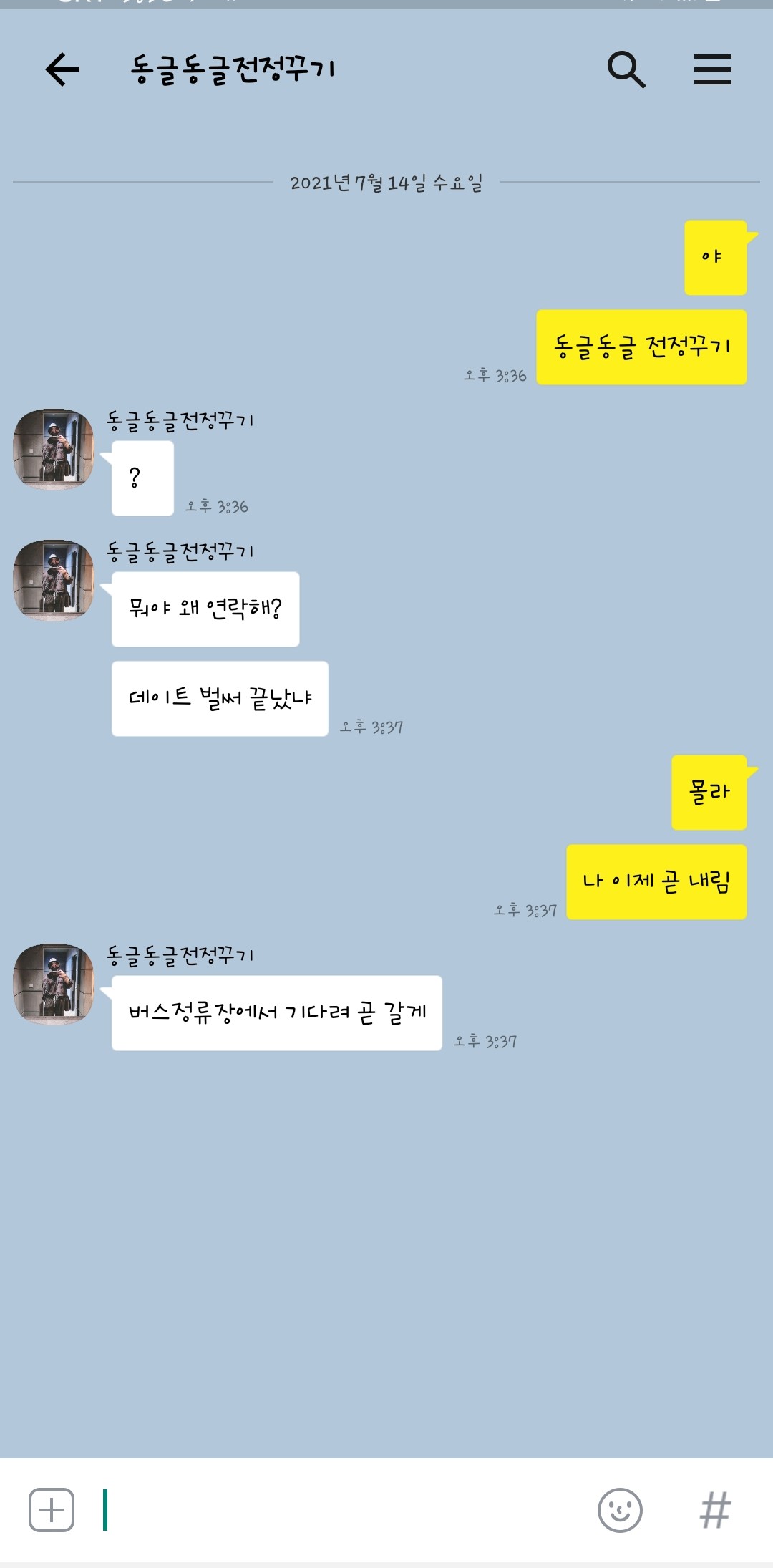This screenshot has width=773, height=1568.
Task: View profile photo beside the '?' message
Action: [54, 450]
